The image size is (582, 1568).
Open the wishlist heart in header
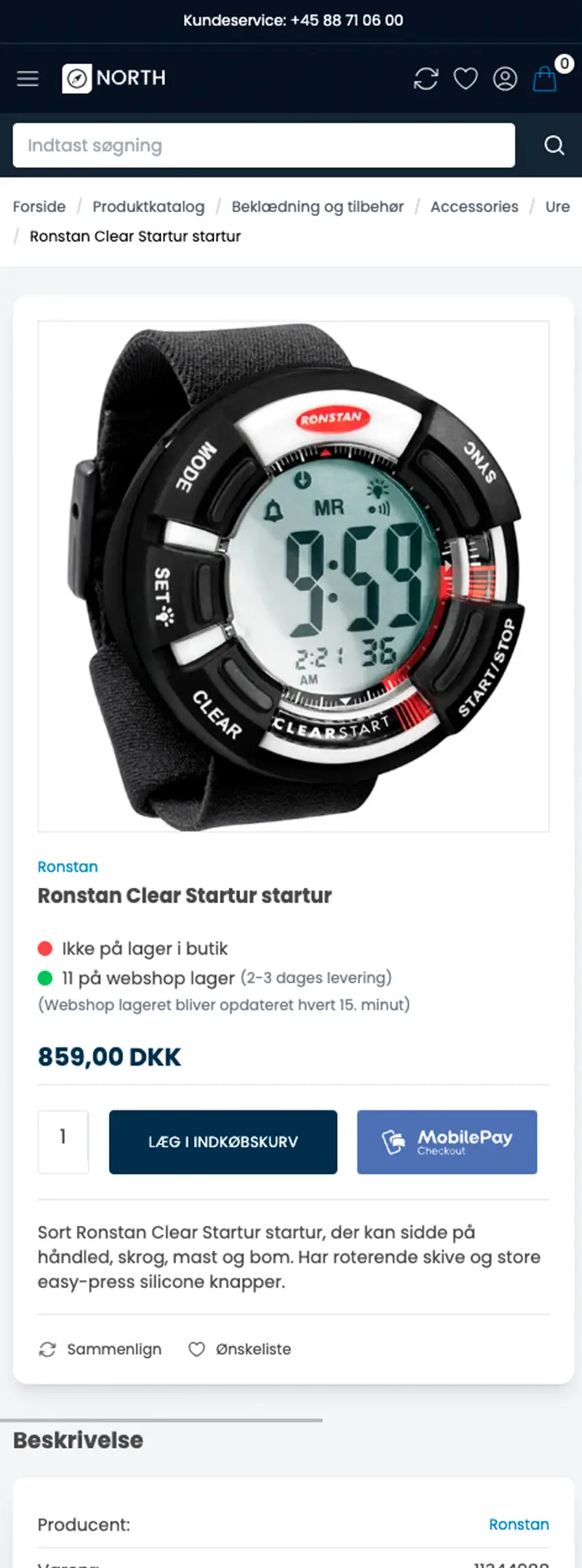point(466,79)
